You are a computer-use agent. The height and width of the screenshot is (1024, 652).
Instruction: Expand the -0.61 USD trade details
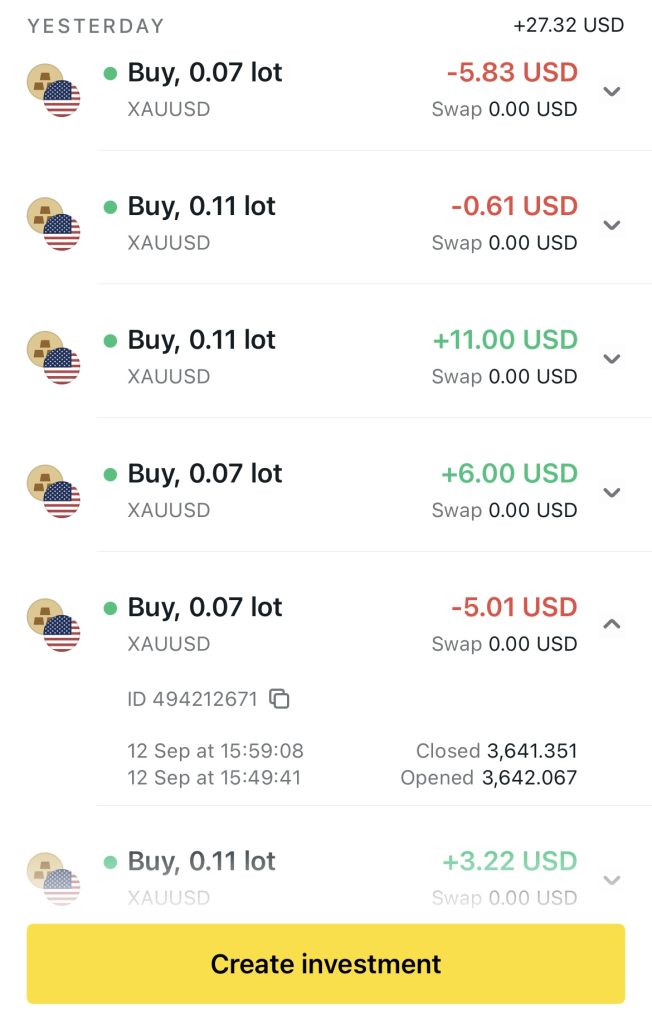point(612,225)
